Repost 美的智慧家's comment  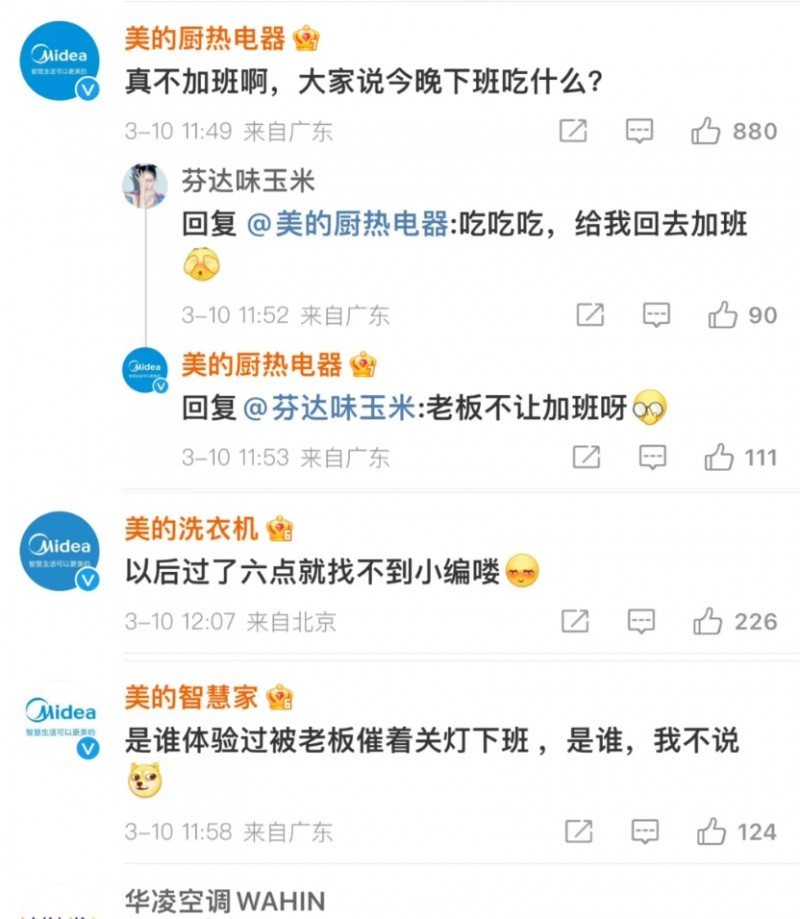coord(579,831)
